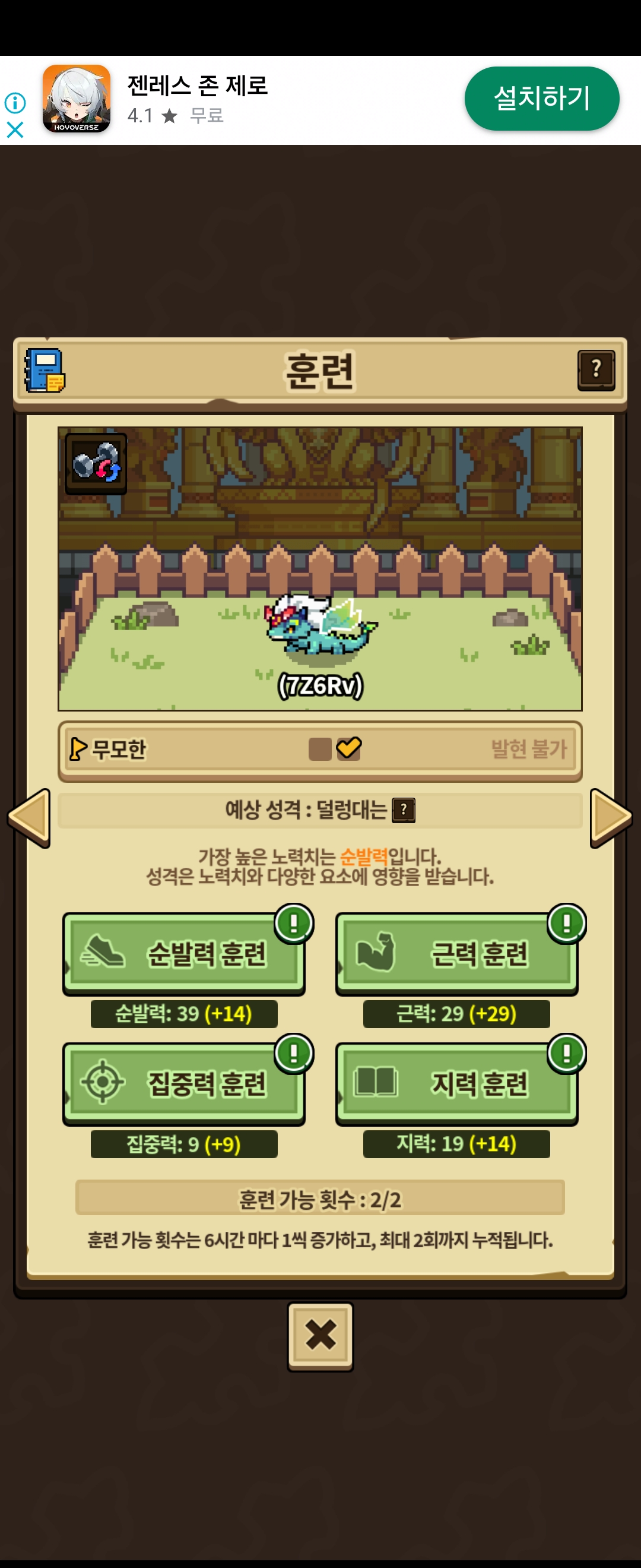Viewport: 641px width, 1568px height.
Task: Close the training window with X button
Action: click(320, 1336)
